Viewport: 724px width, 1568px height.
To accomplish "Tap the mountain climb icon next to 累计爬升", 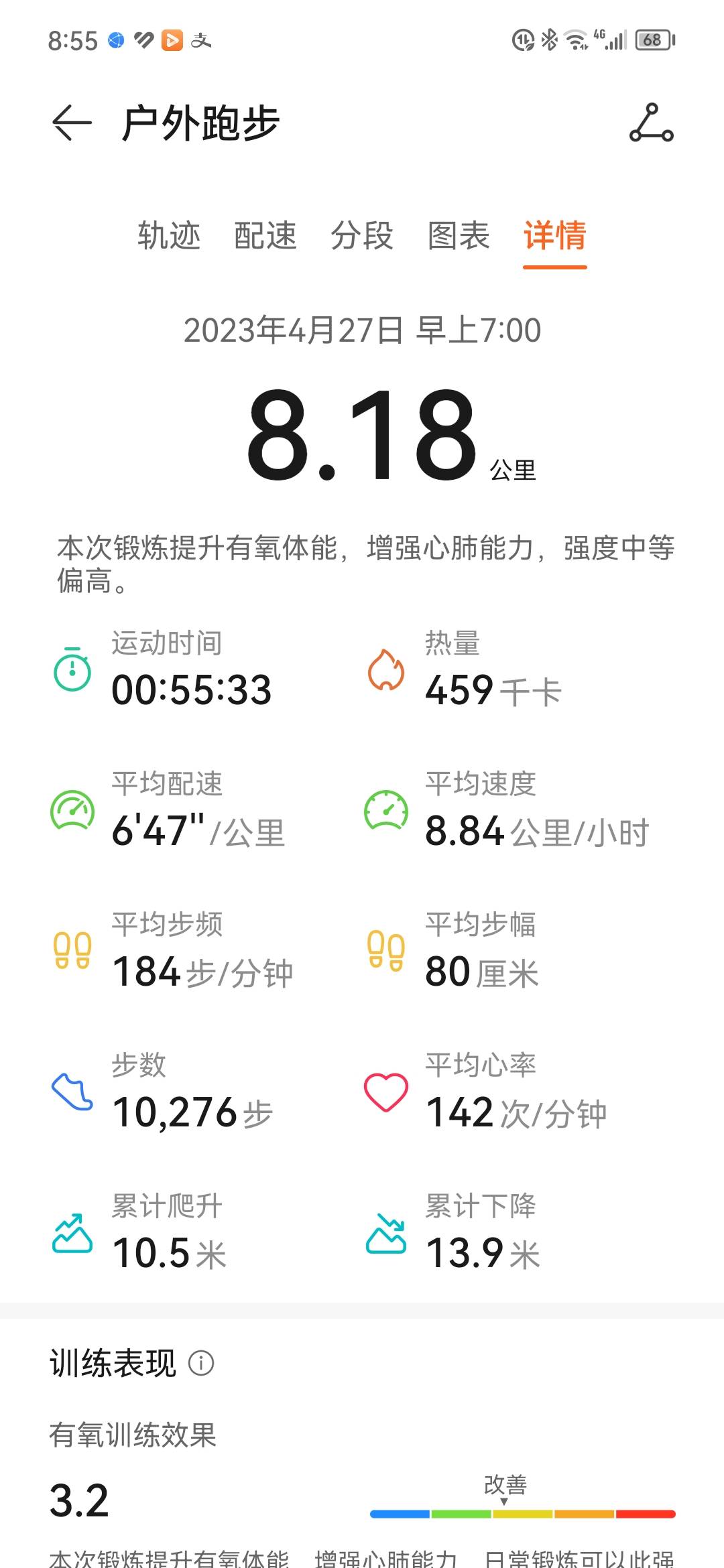I will pos(74,1232).
